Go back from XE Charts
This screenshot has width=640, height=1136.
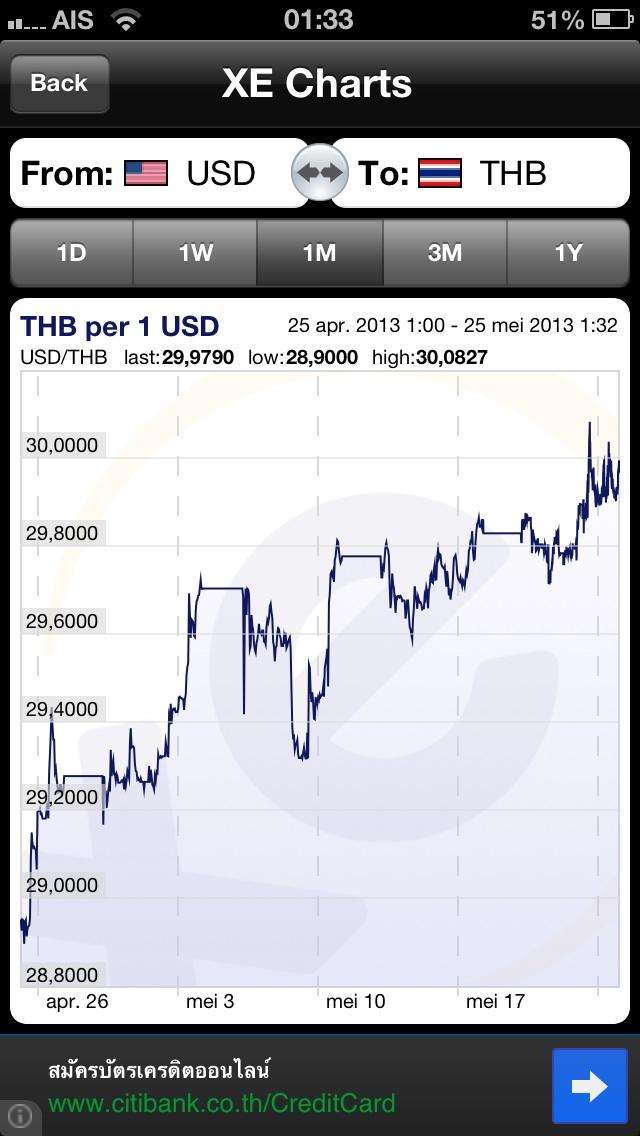(x=59, y=83)
